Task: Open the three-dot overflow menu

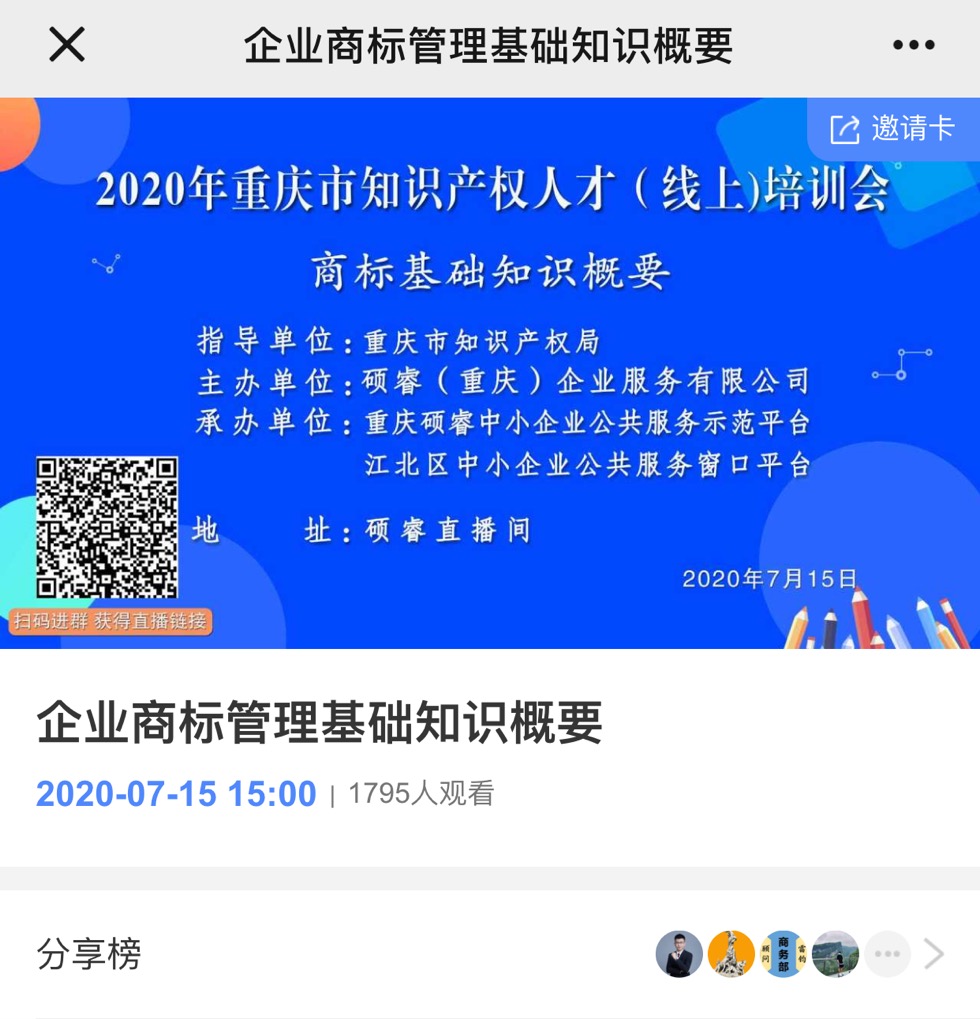Action: (913, 45)
